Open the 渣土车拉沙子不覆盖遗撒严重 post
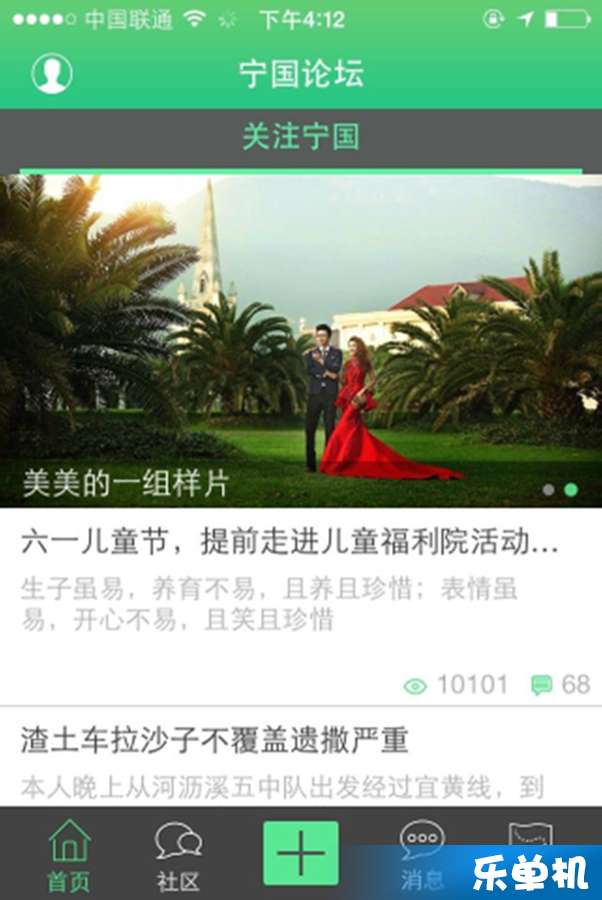 [215, 741]
